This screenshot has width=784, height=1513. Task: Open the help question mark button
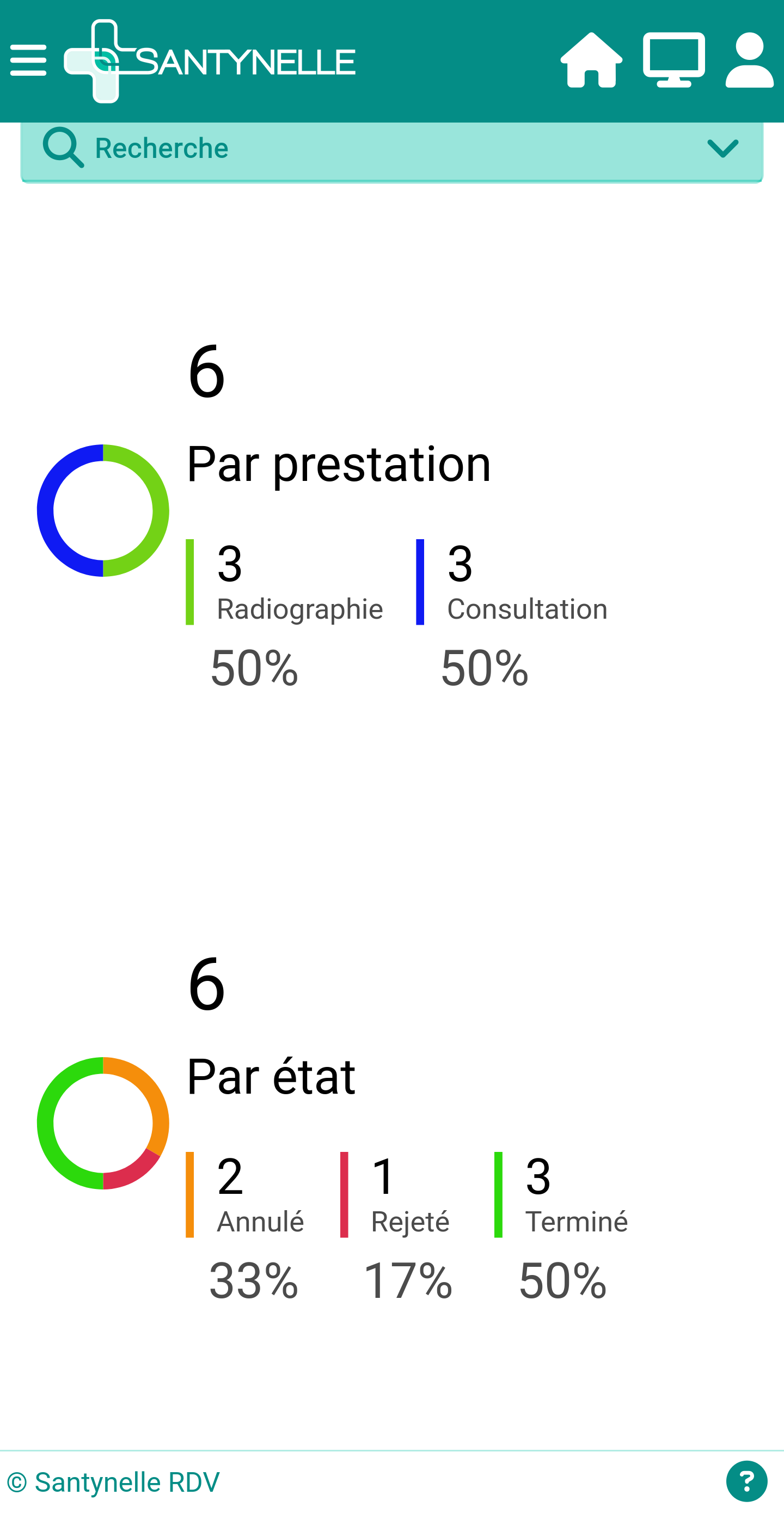[746, 1481]
